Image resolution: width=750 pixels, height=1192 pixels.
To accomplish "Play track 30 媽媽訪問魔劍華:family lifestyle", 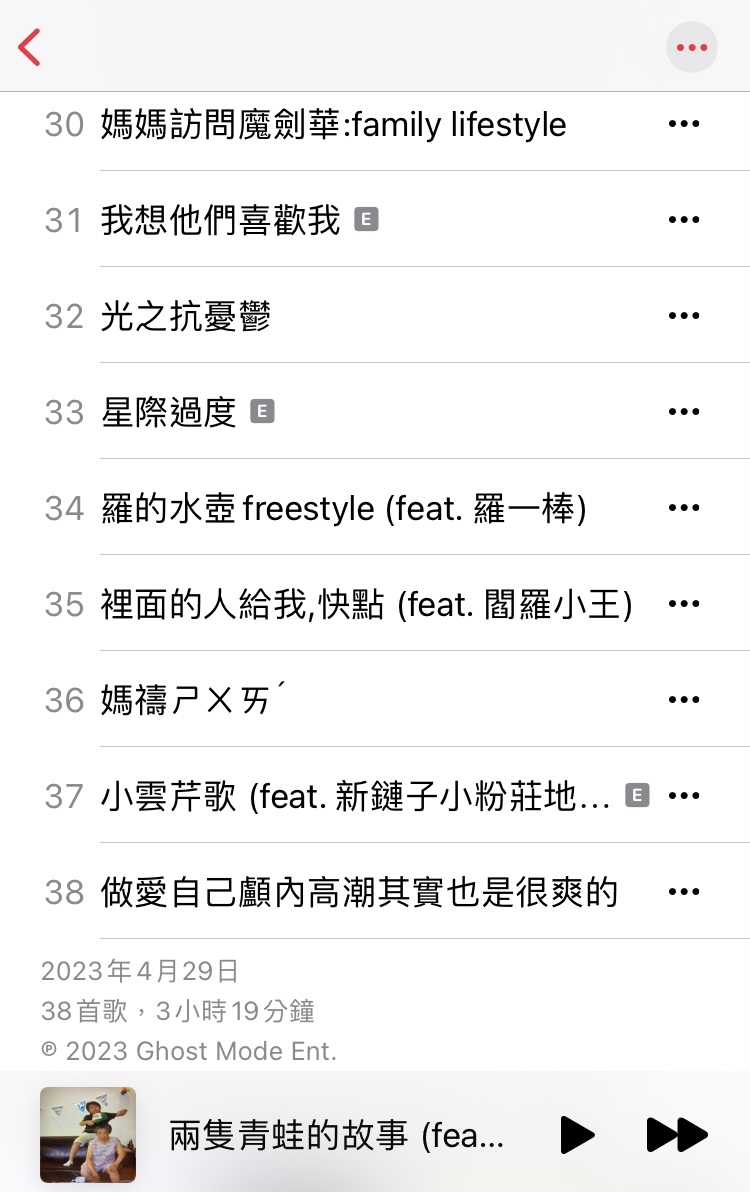I will click(333, 124).
